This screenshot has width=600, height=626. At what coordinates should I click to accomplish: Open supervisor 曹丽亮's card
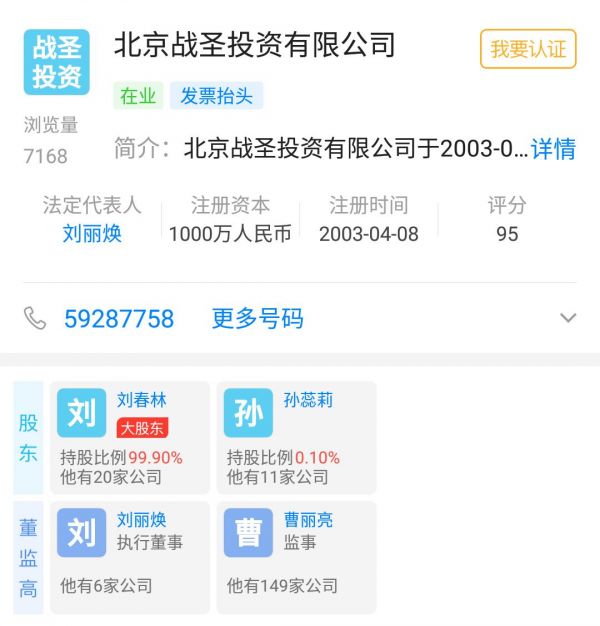(x=296, y=557)
